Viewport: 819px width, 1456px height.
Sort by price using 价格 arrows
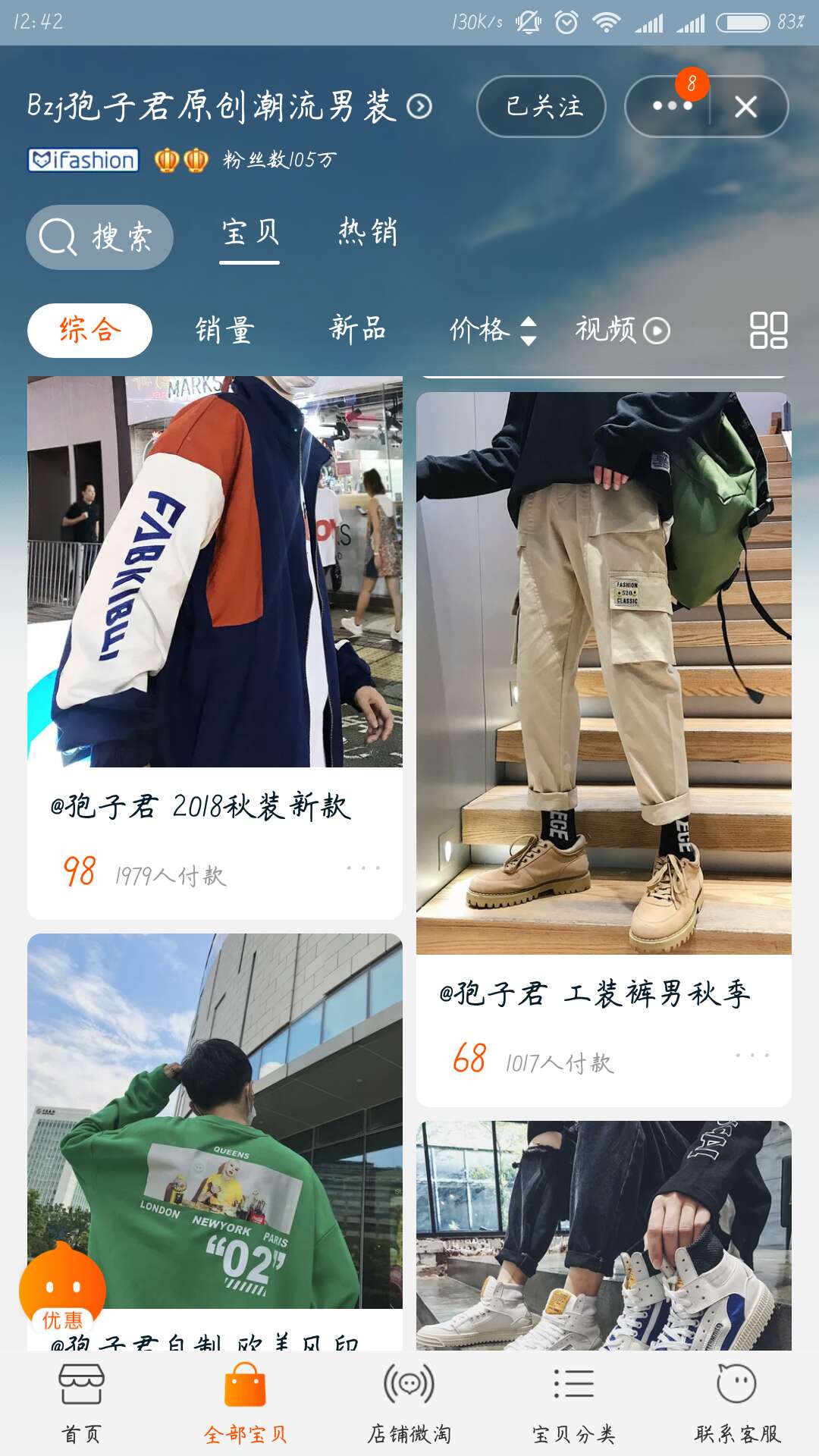pos(492,329)
